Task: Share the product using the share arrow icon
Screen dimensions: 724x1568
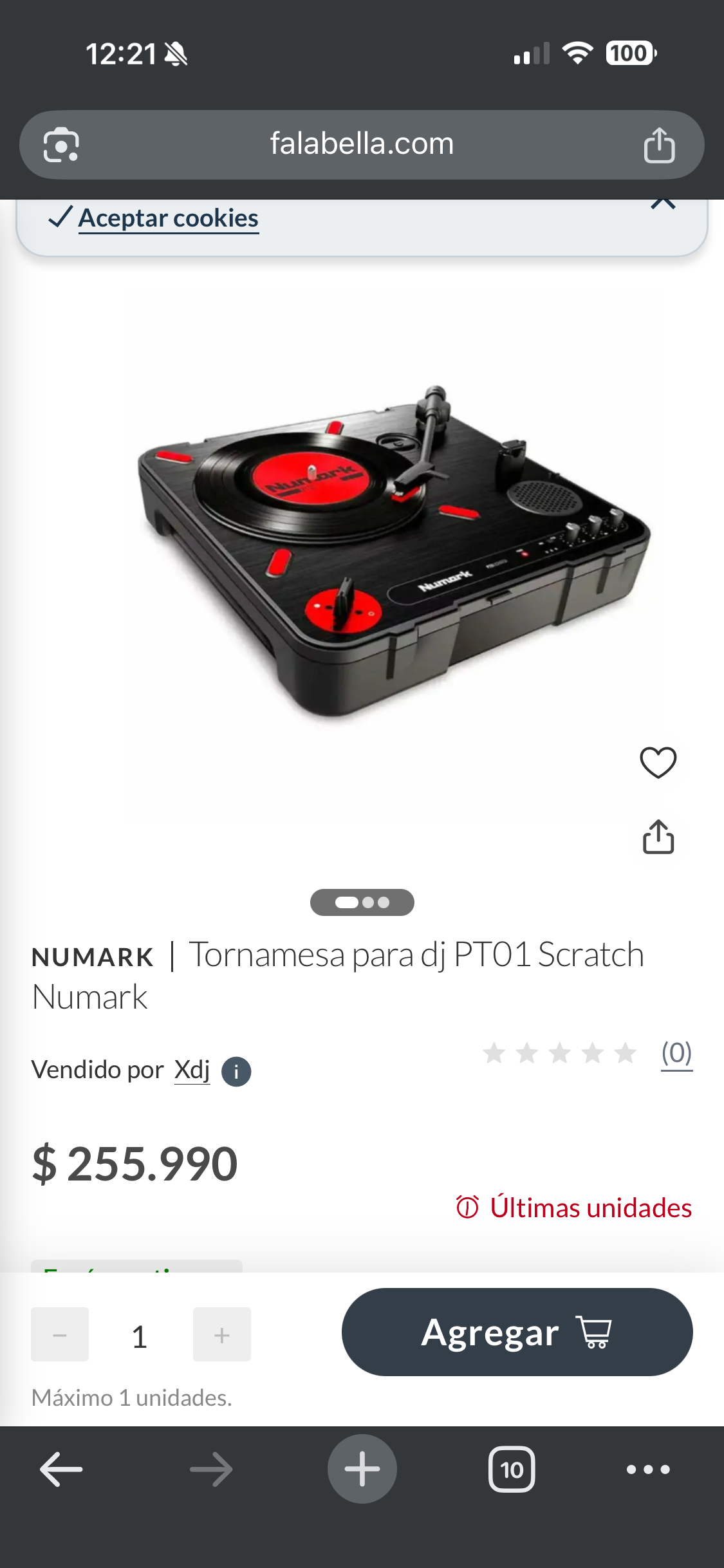Action: click(x=658, y=839)
